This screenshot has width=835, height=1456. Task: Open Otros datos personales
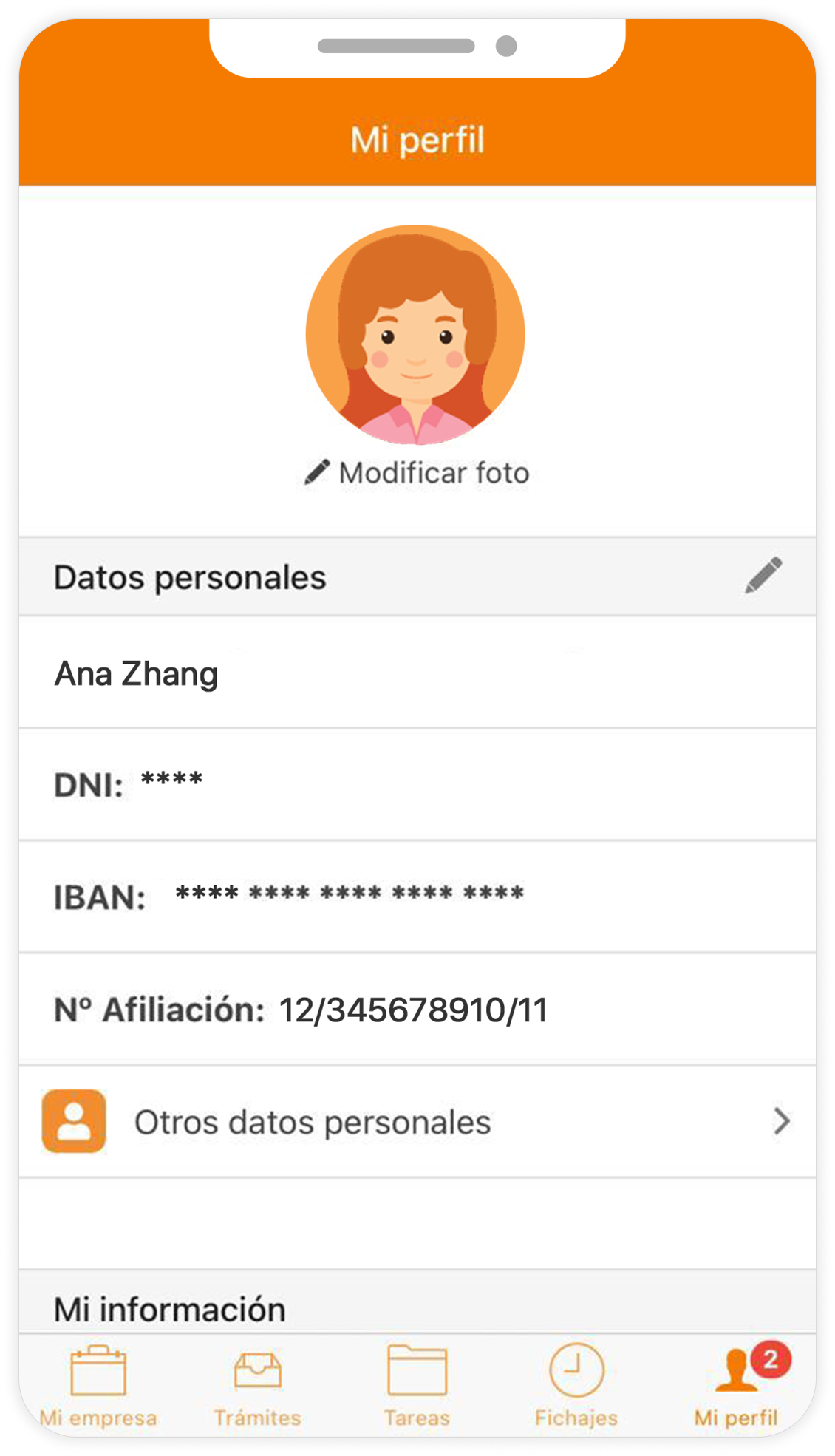tap(417, 1122)
